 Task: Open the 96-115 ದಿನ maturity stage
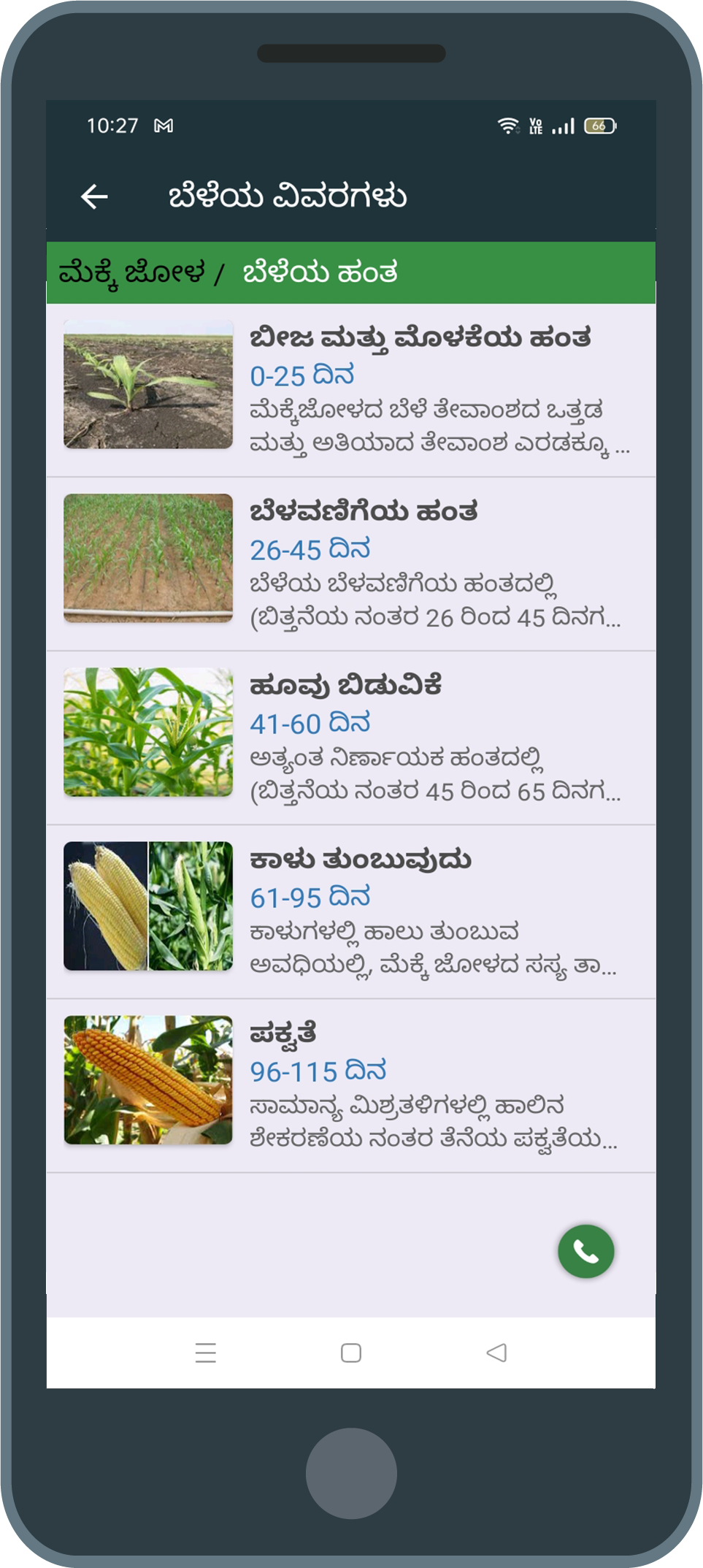[351, 1086]
